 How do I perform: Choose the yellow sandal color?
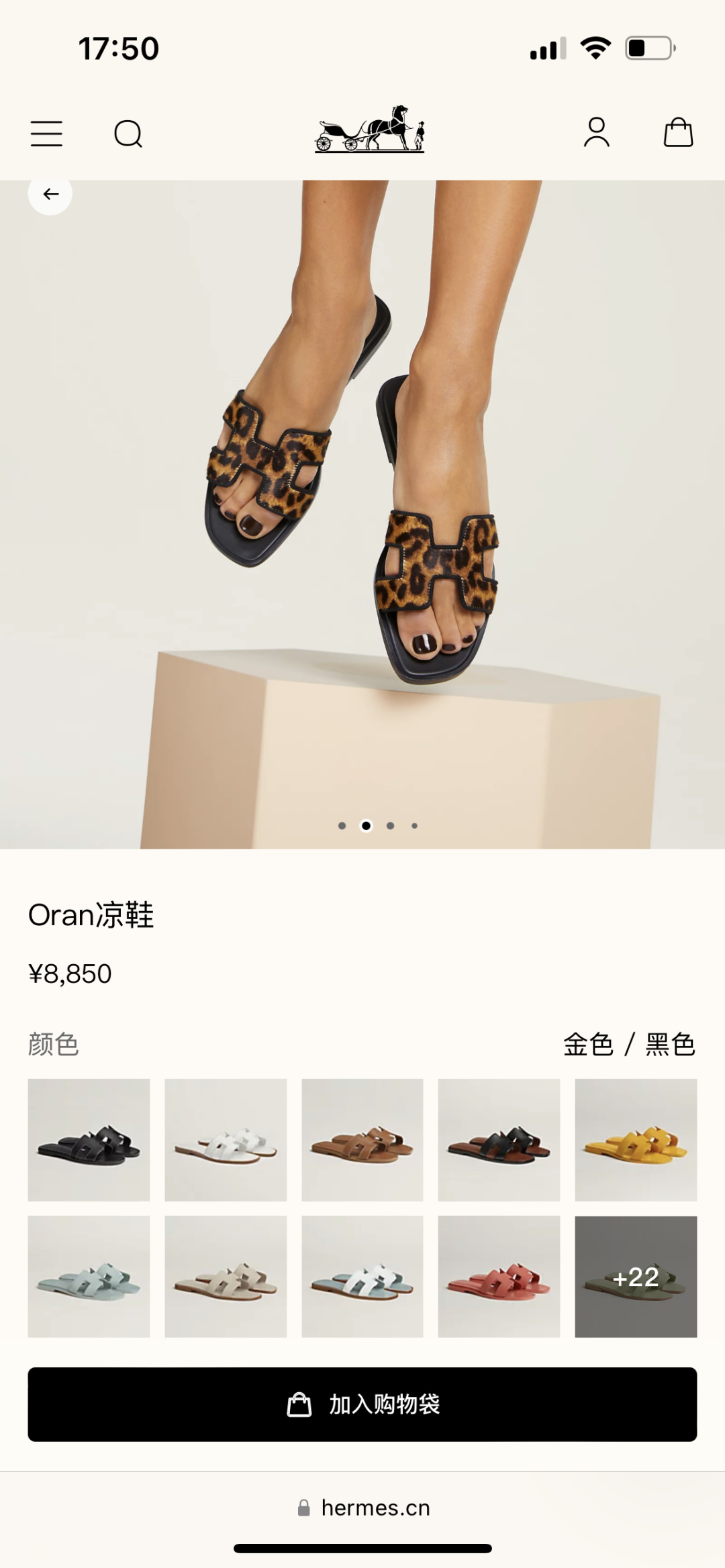[636, 1139]
